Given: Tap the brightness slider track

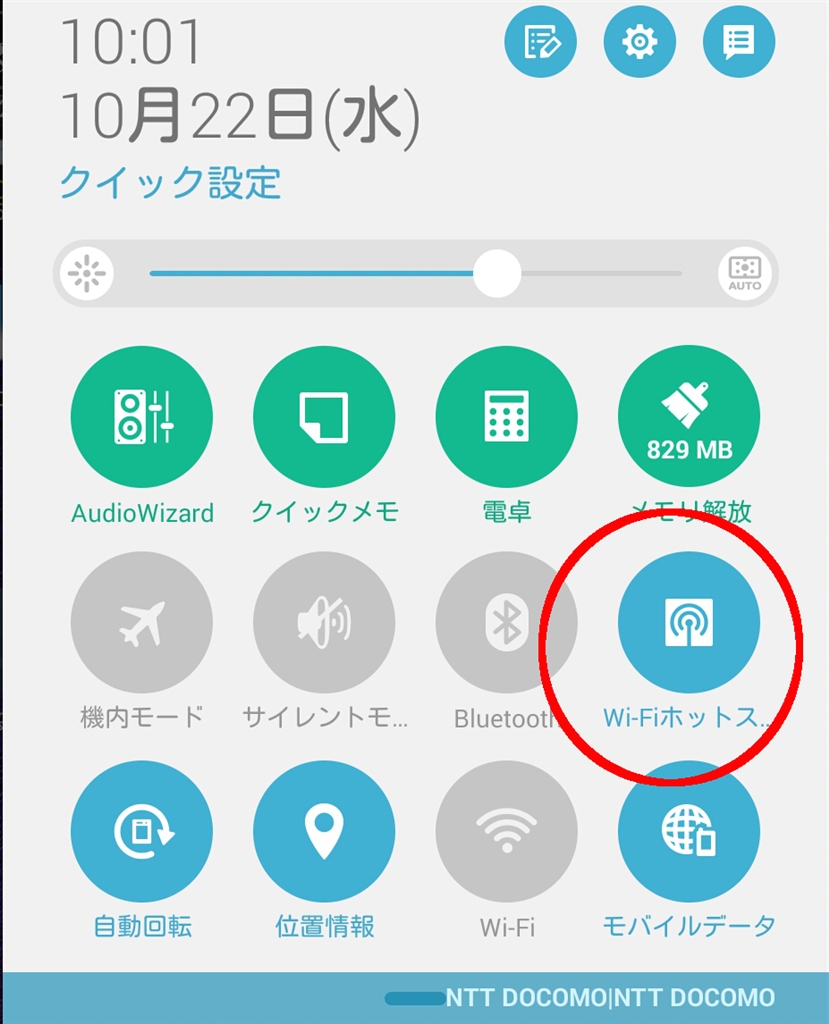Looking at the screenshot, I should click(600, 273).
